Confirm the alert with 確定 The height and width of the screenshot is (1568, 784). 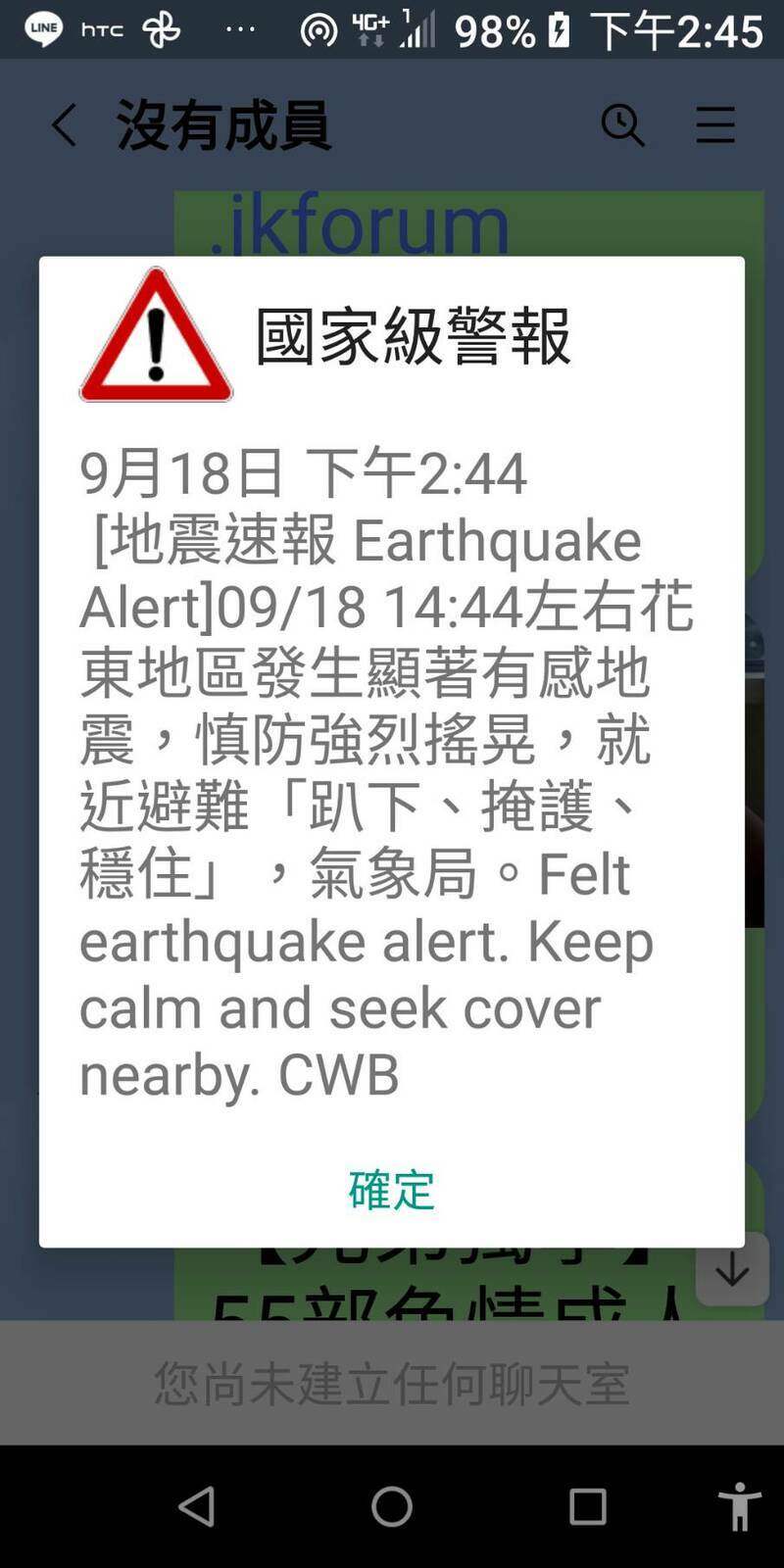(x=391, y=1190)
